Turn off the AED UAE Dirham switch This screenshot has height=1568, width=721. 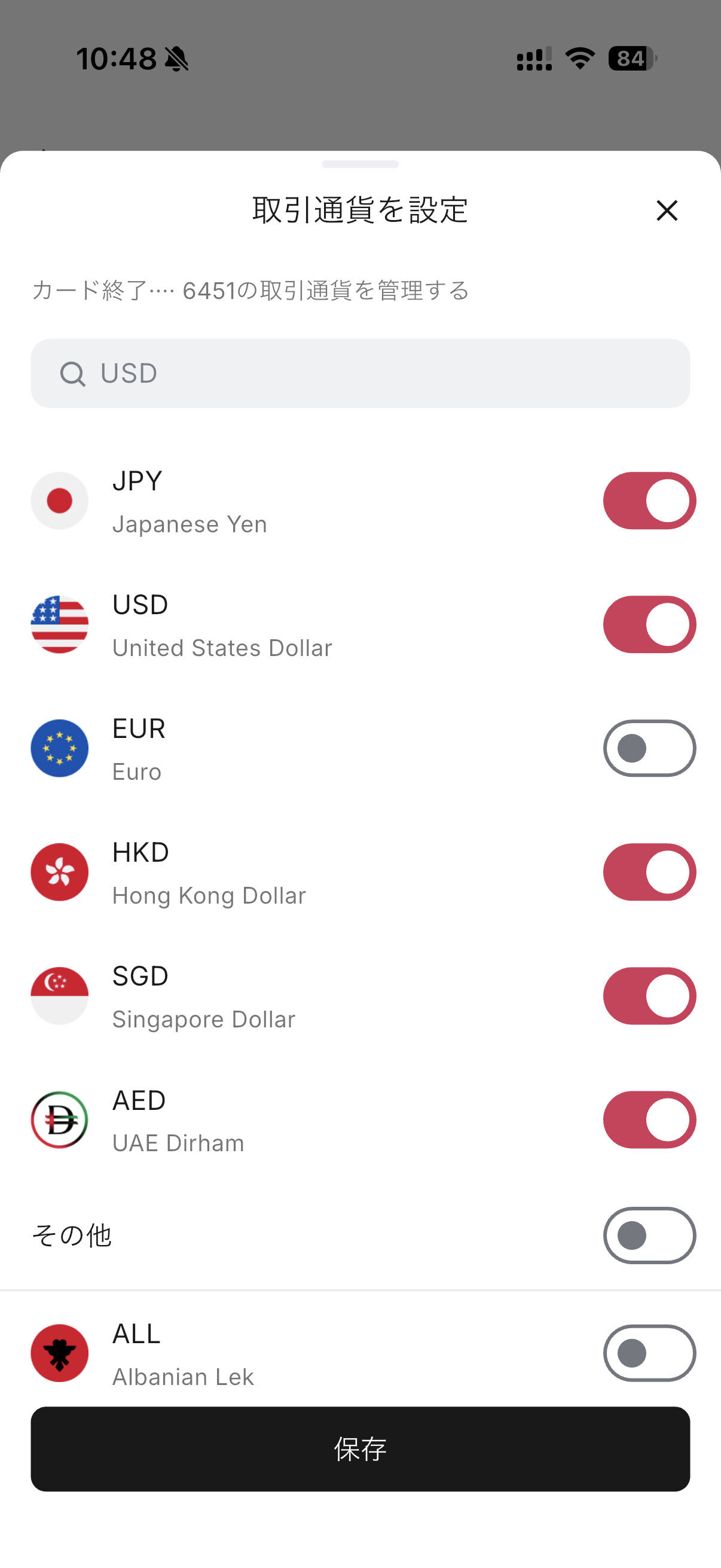point(649,1119)
